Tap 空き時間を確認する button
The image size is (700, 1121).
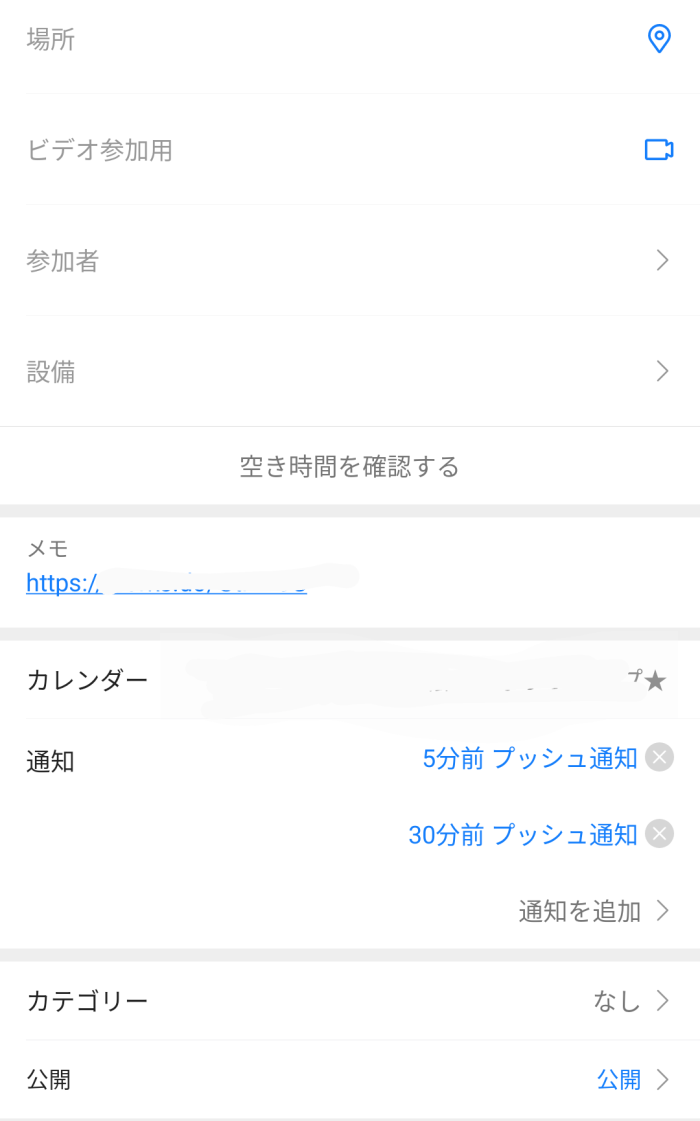click(x=350, y=466)
